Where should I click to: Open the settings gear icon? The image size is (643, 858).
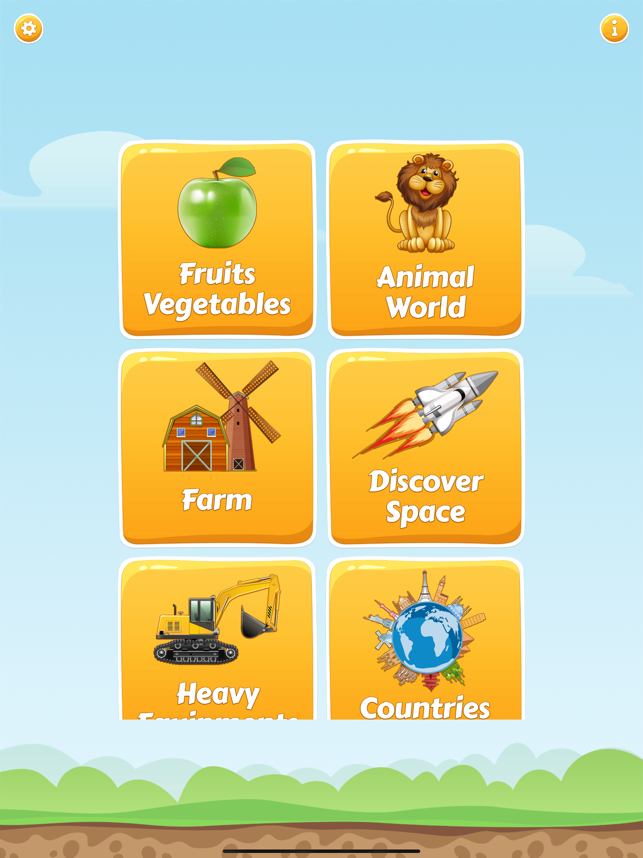point(29,28)
